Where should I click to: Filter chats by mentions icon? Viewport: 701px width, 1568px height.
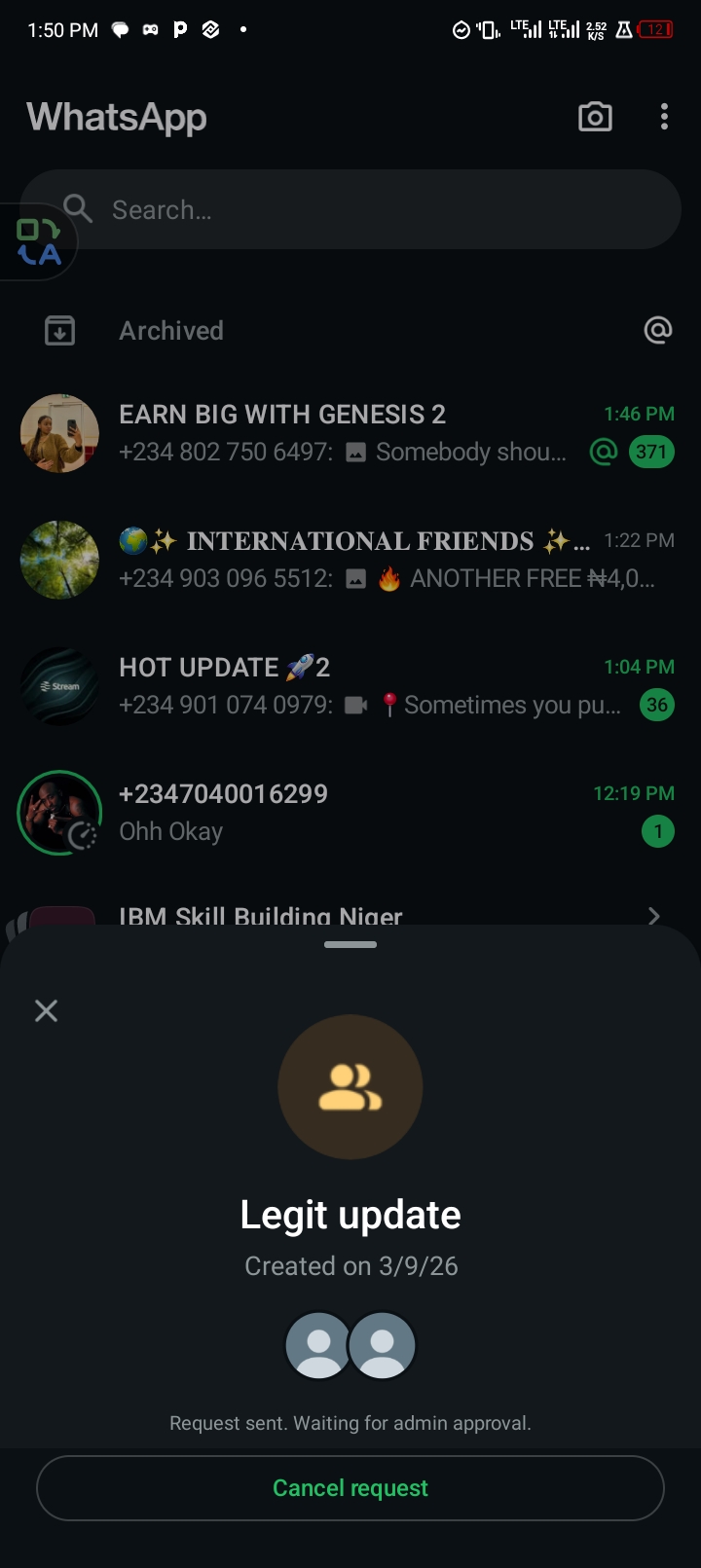(x=658, y=331)
